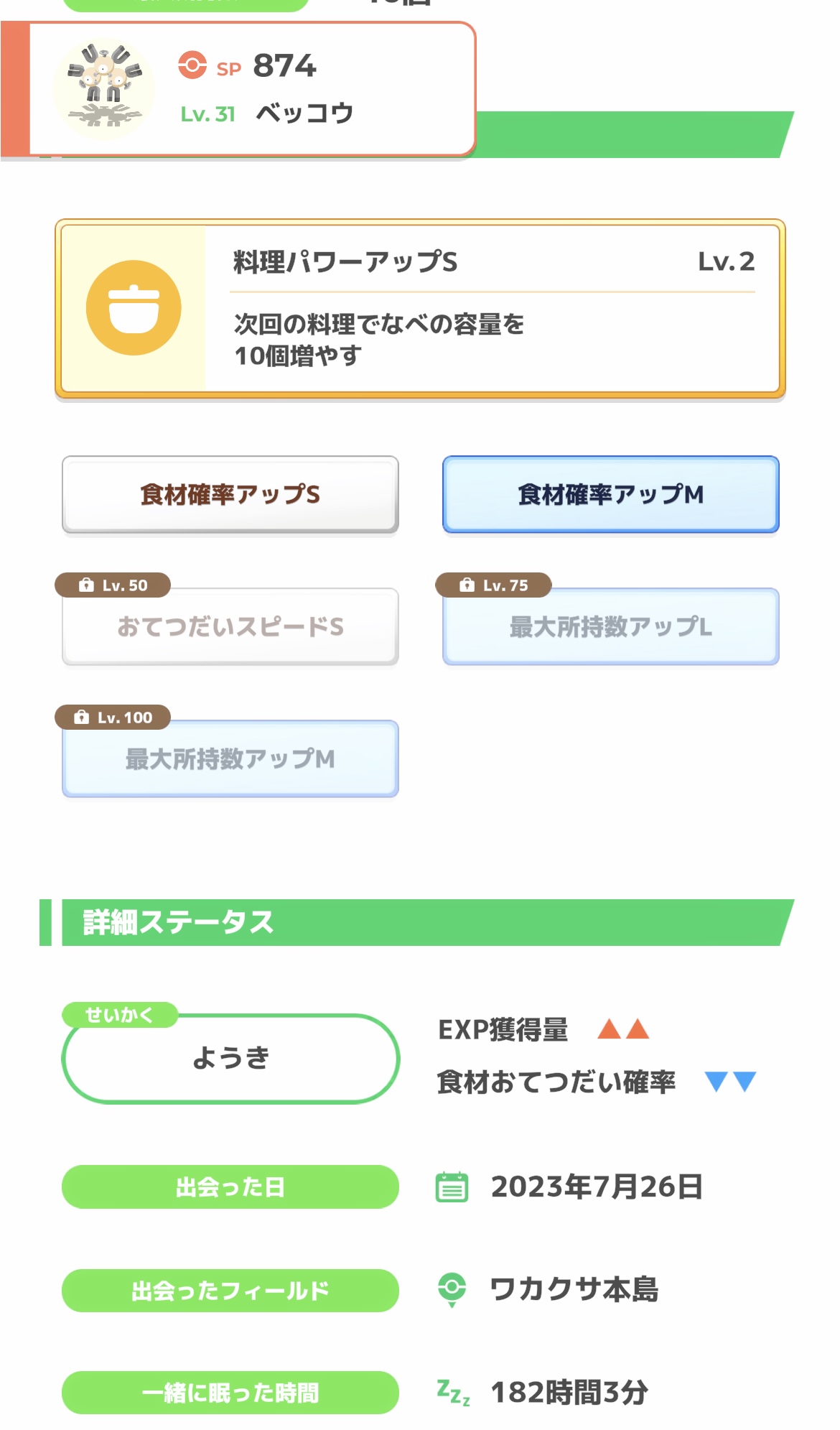The width and height of the screenshot is (840, 1430).
Task: Select the locked おてつだいスピードS skill
Action: pyautogui.click(x=230, y=626)
